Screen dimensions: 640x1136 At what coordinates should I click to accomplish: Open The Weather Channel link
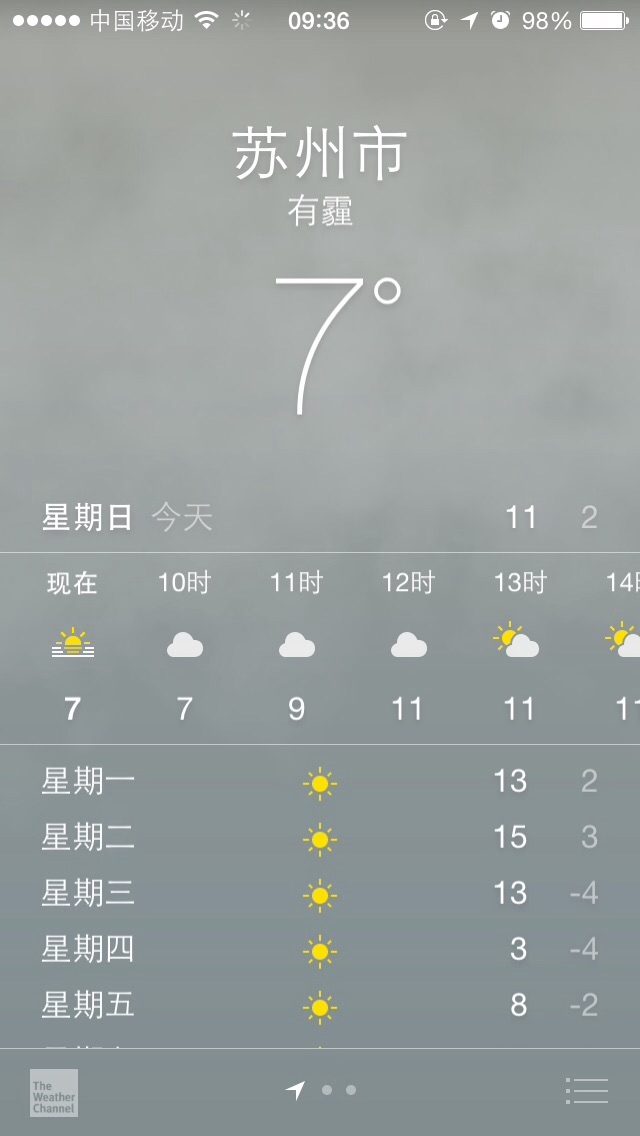click(x=54, y=1093)
